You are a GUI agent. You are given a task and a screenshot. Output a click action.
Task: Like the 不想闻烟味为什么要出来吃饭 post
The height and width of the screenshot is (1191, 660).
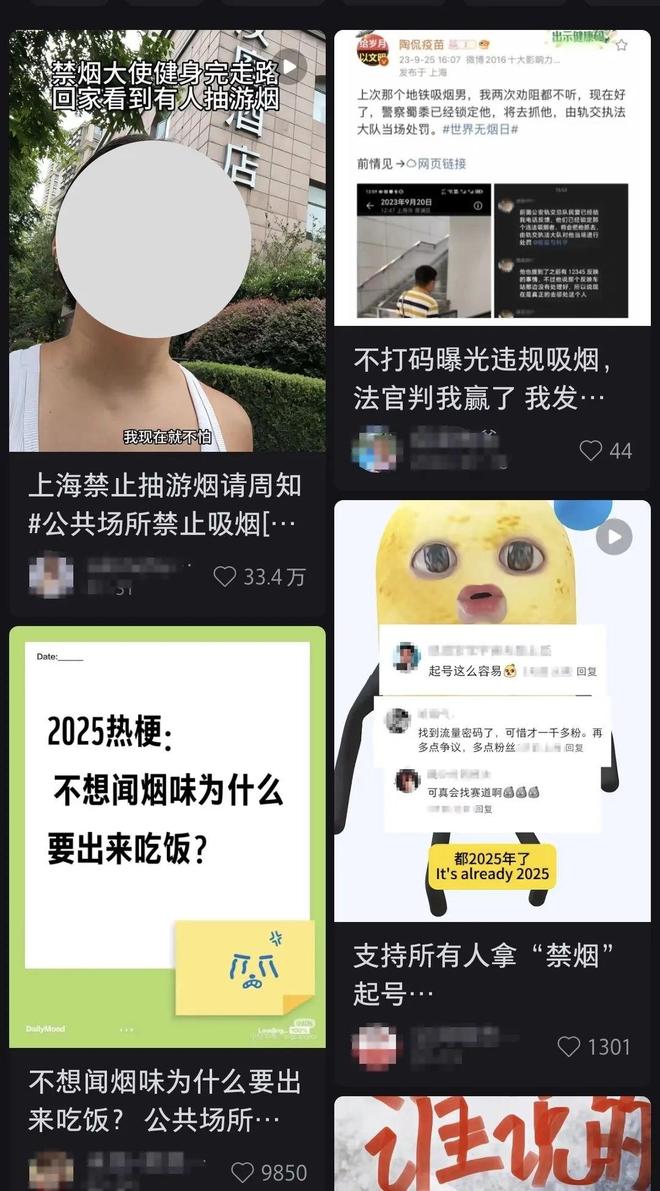coord(243,1172)
